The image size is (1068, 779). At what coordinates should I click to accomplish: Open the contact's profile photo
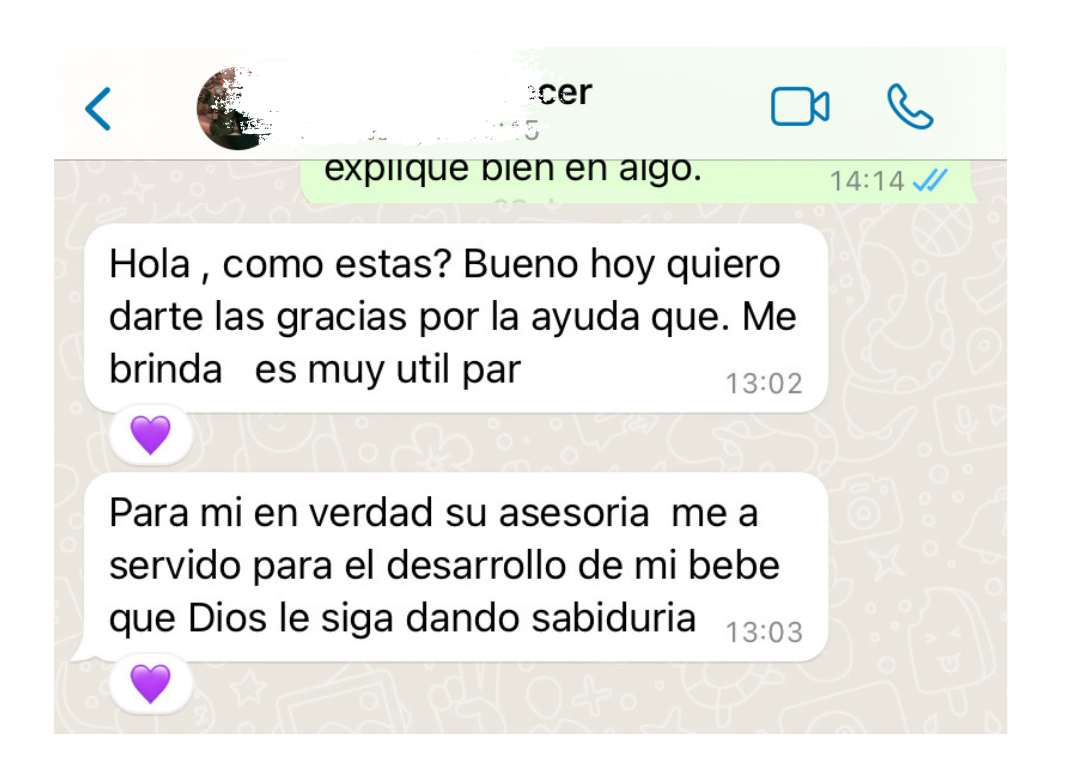[232, 109]
